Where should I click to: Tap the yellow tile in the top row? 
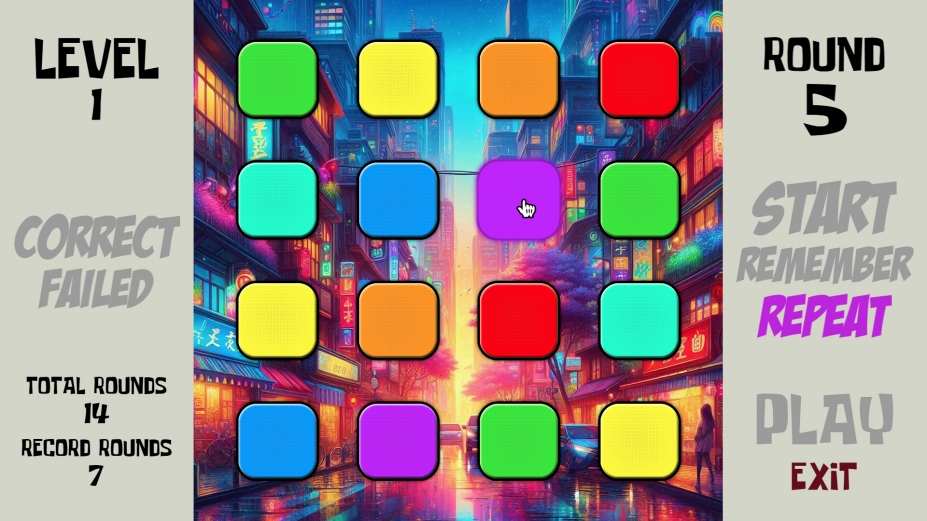pyautogui.click(x=398, y=79)
